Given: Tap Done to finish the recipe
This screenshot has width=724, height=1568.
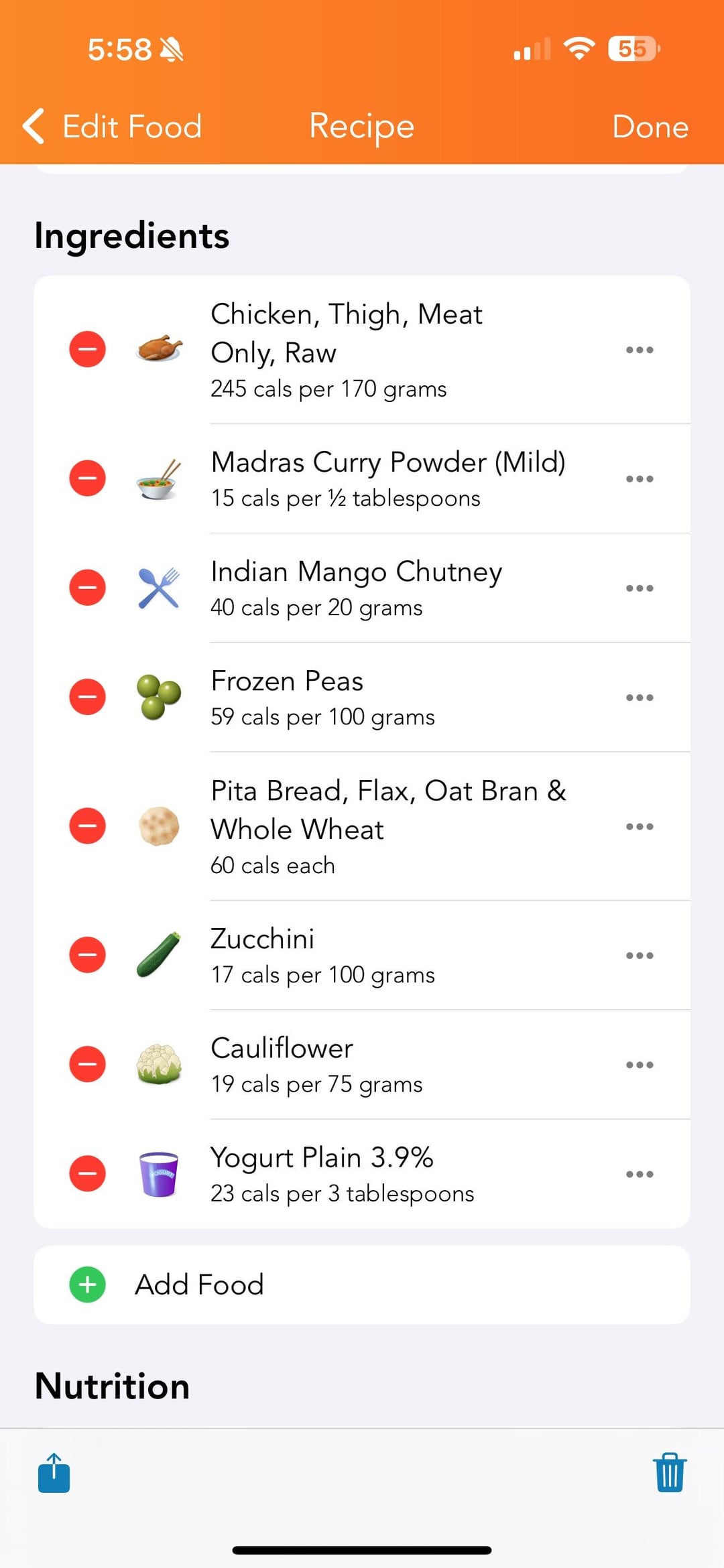Looking at the screenshot, I should pyautogui.click(x=650, y=126).
